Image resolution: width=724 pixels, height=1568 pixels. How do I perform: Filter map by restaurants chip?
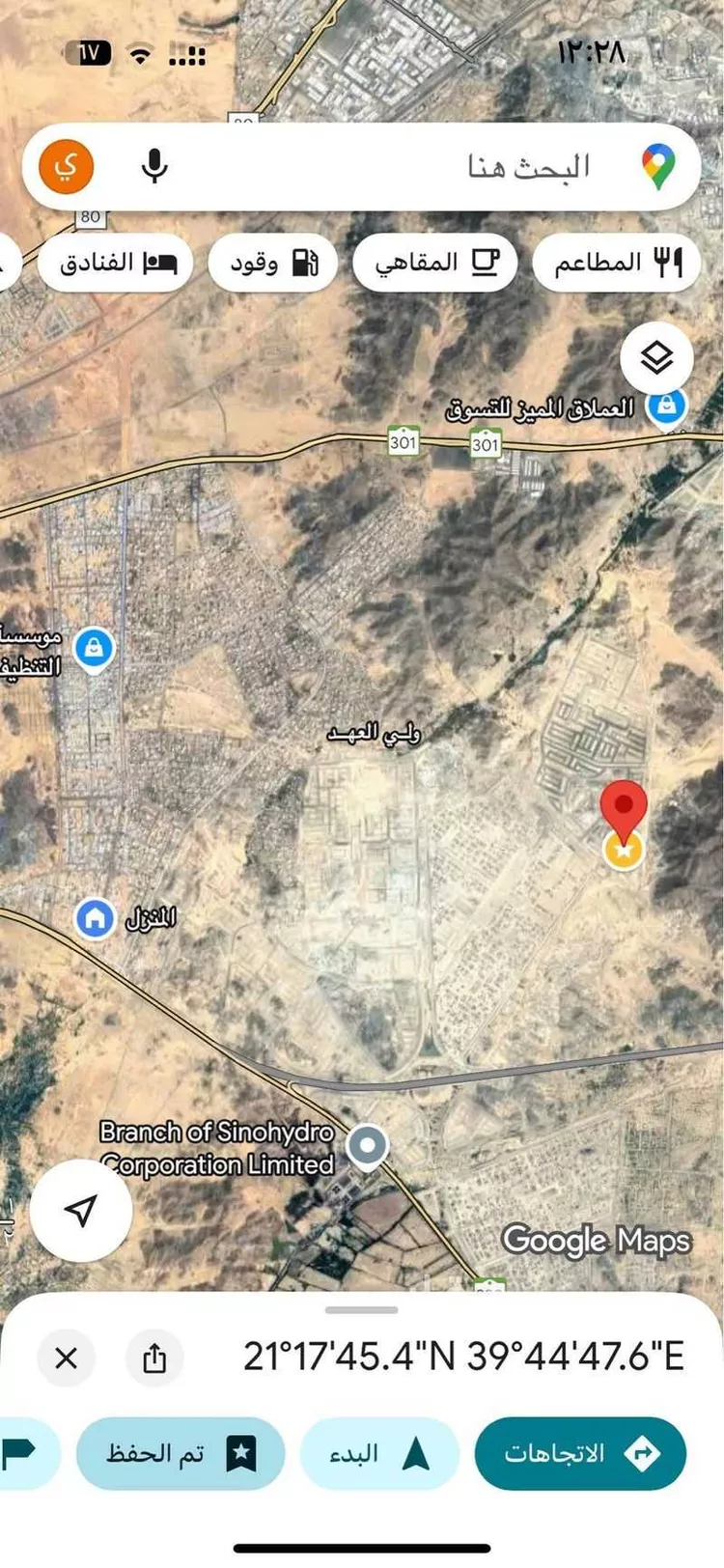point(616,263)
